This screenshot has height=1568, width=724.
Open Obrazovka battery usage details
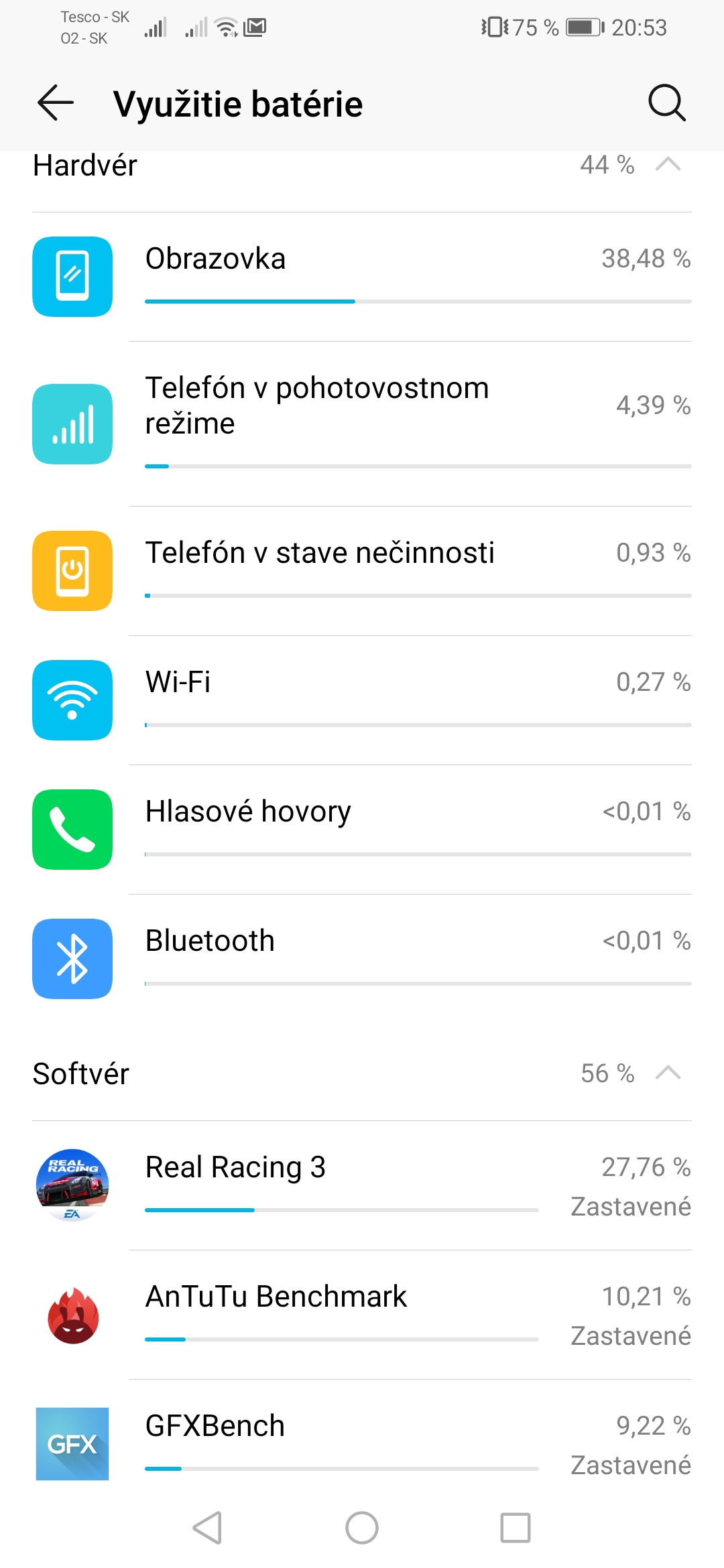[362, 277]
